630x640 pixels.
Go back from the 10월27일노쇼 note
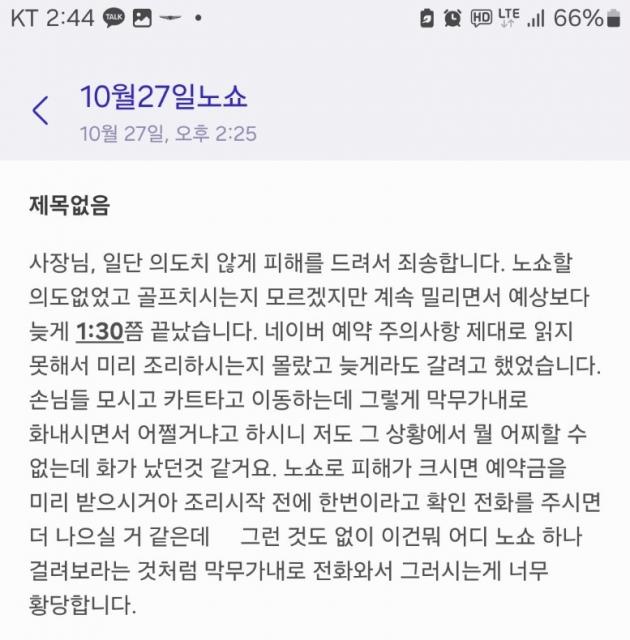(x=40, y=109)
